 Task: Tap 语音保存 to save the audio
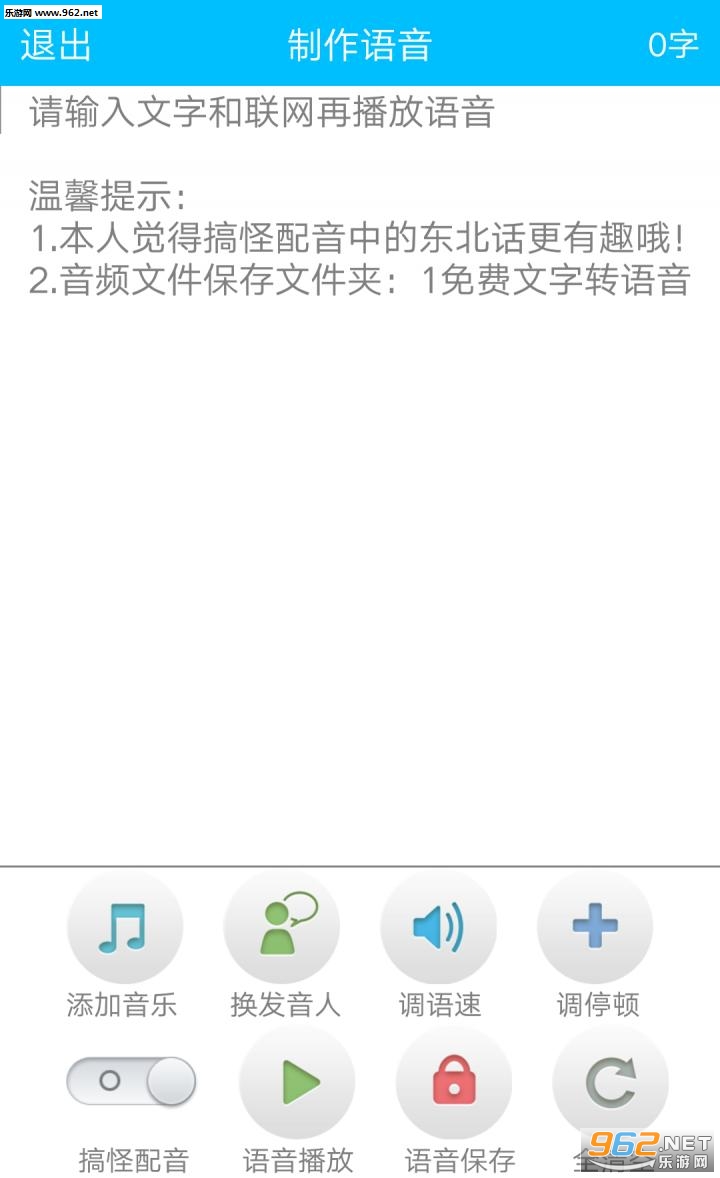pyautogui.click(x=454, y=1083)
